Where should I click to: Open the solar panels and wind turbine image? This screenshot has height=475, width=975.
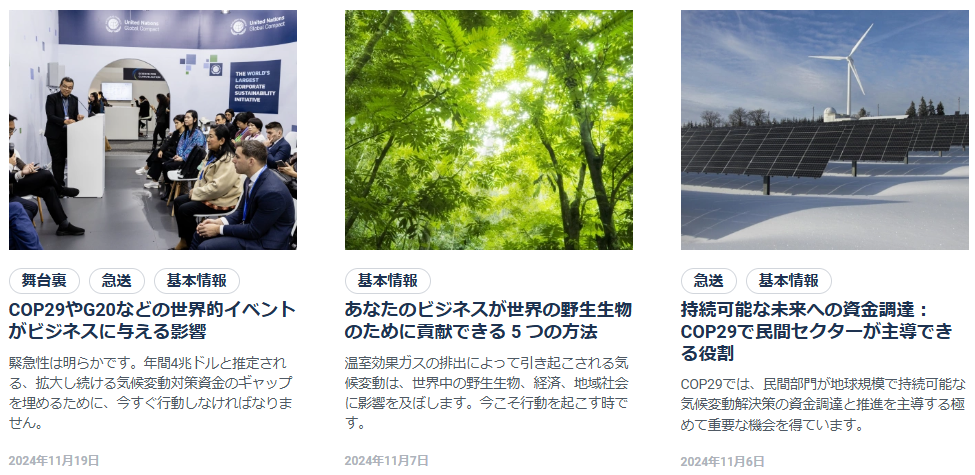pyautogui.click(x=825, y=130)
